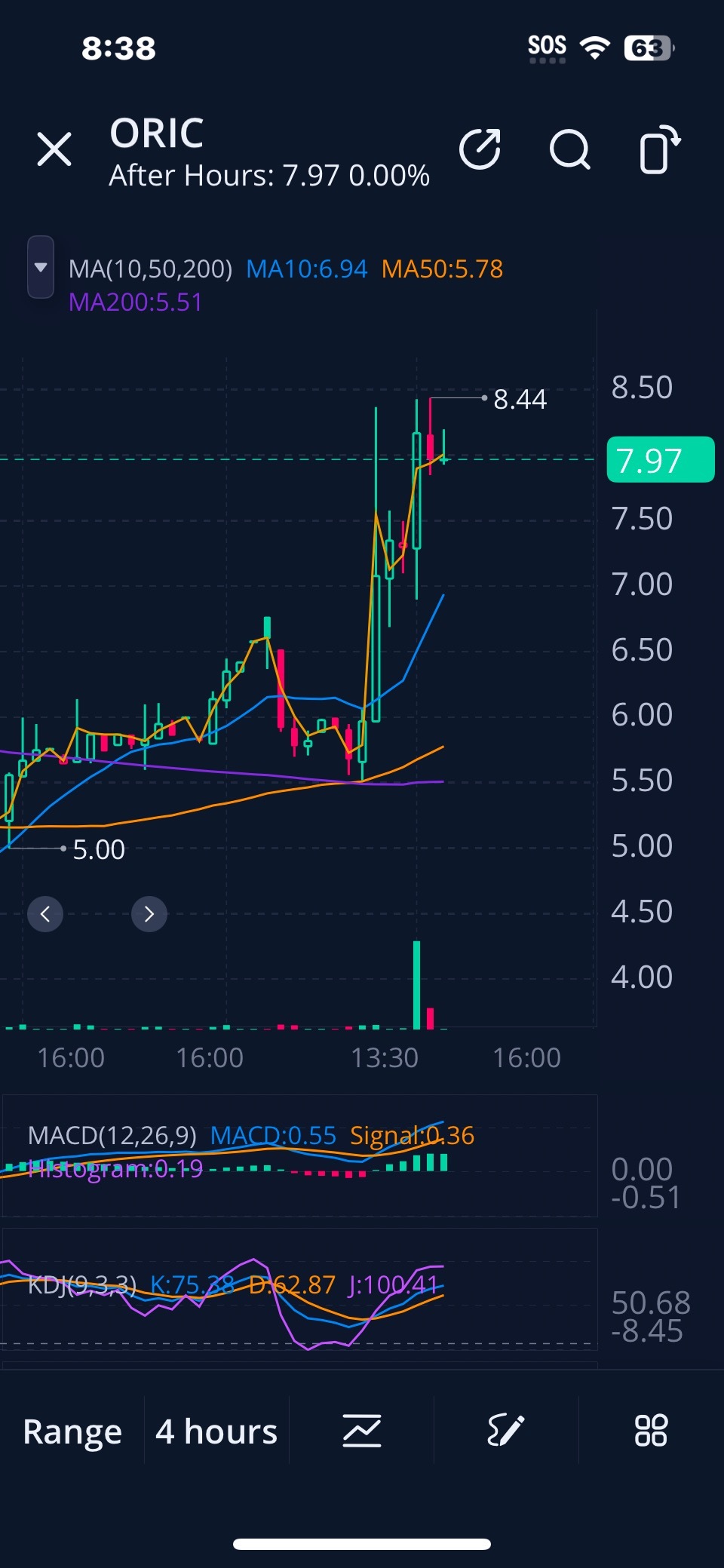Change the 4 hours interval
This screenshot has width=724, height=1568.
[216, 1431]
